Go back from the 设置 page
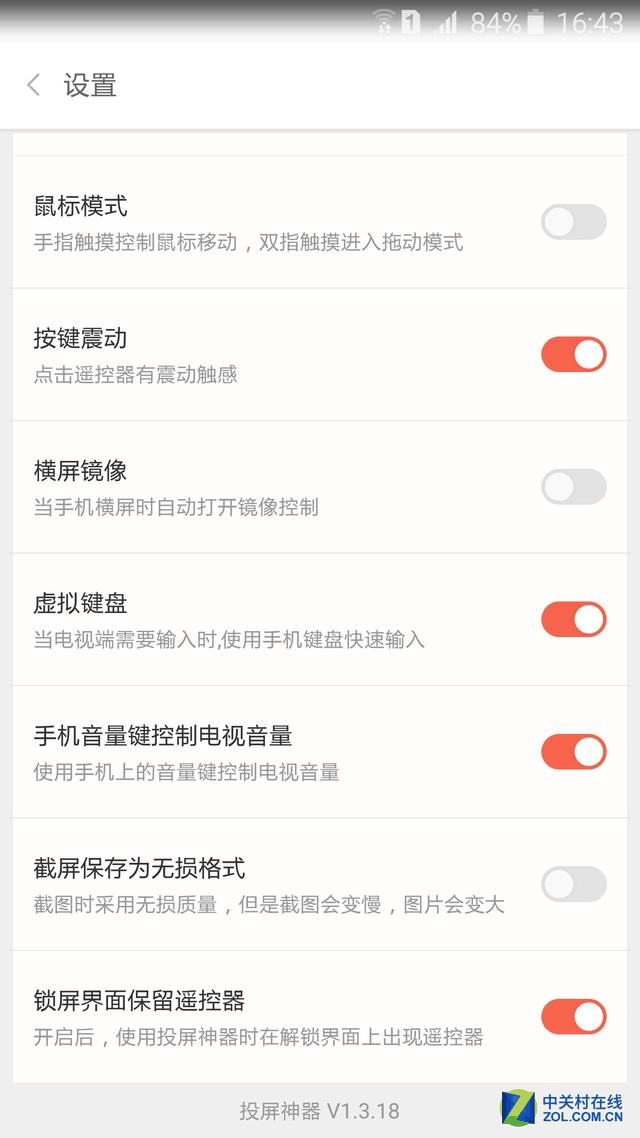Viewport: 640px width, 1138px height. (33, 86)
